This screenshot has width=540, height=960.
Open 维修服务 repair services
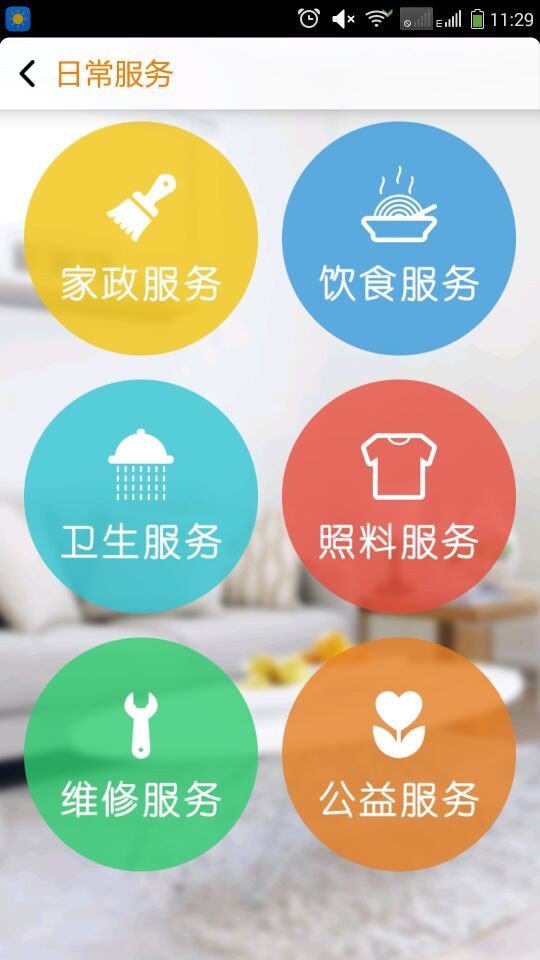tap(141, 754)
